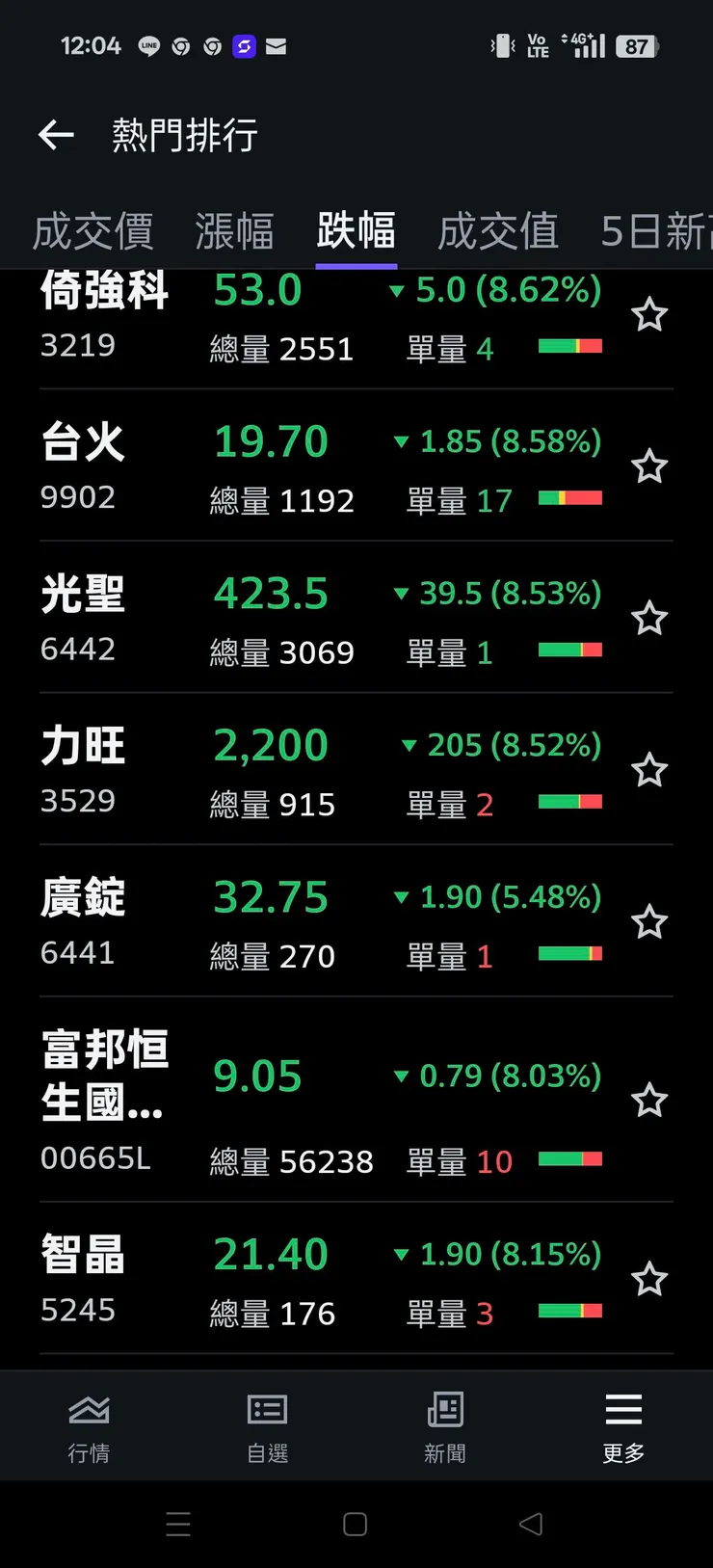Open 廣錠 6441 stock row

289,922
